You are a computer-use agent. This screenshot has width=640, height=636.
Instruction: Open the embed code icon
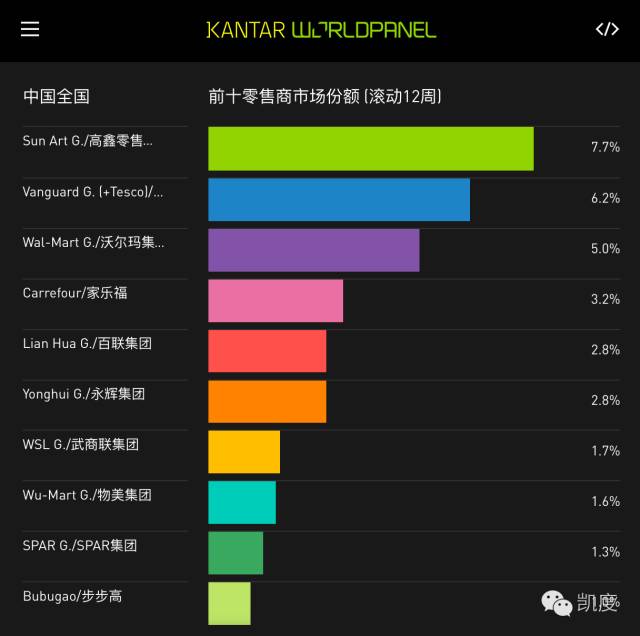(607, 29)
